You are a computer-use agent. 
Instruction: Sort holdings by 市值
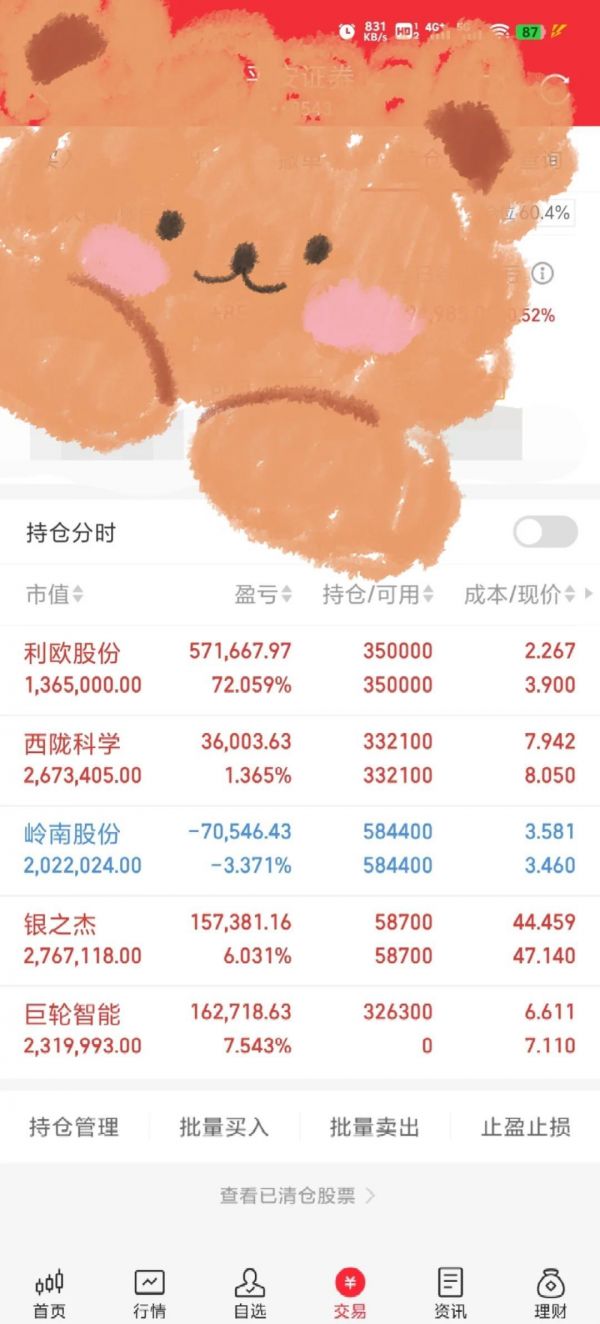pos(54,594)
